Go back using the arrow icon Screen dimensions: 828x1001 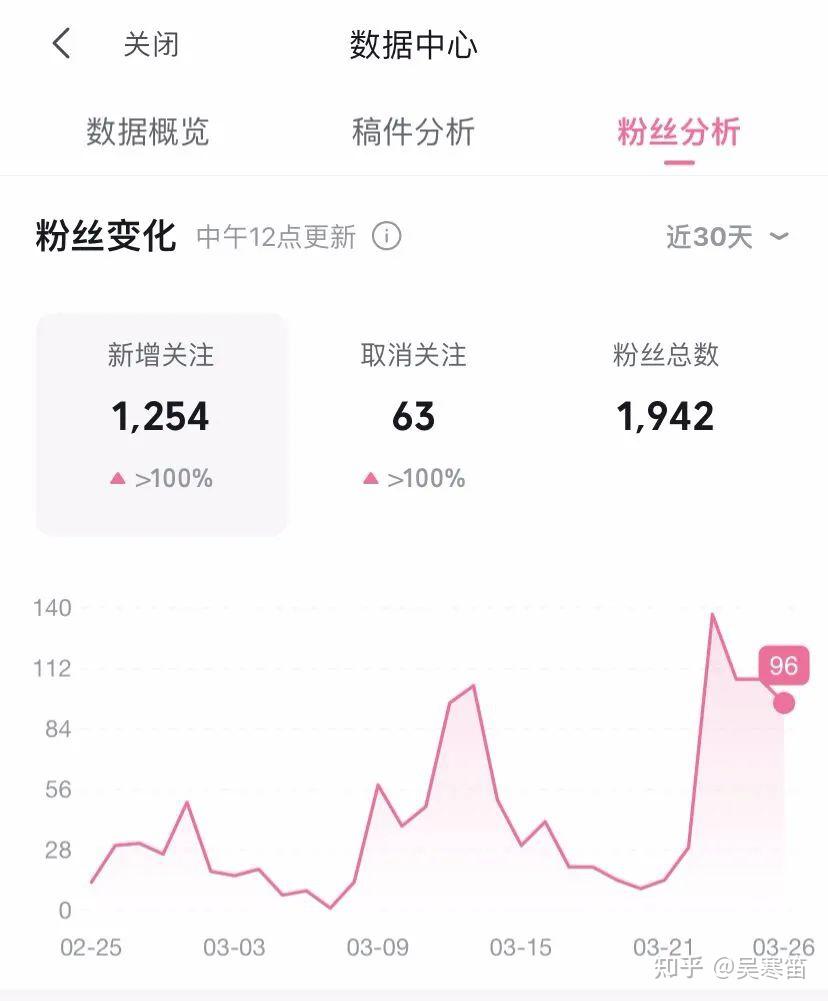tap(62, 44)
